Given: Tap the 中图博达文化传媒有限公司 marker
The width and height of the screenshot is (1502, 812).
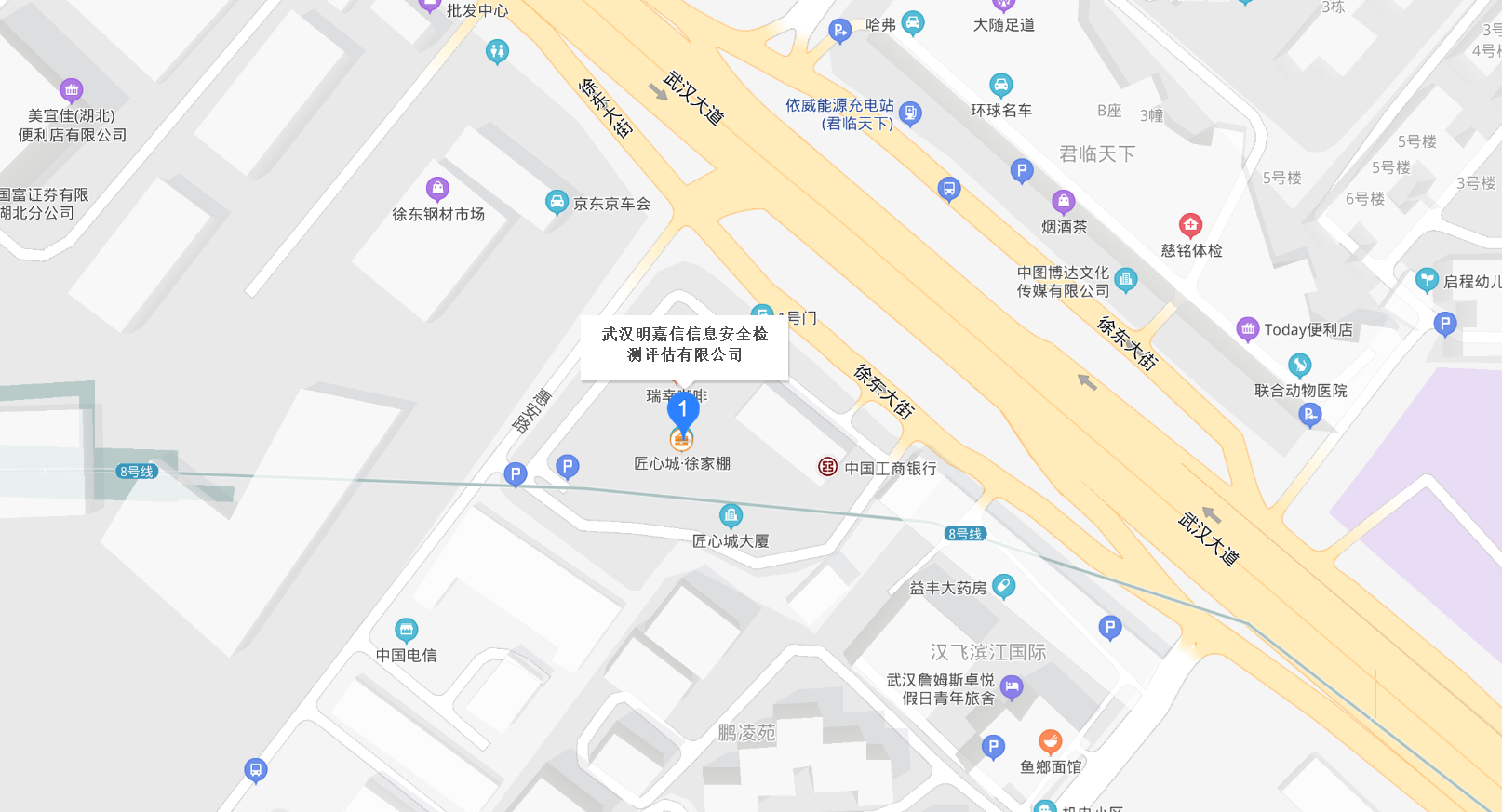Looking at the screenshot, I should pyautogui.click(x=1125, y=279).
